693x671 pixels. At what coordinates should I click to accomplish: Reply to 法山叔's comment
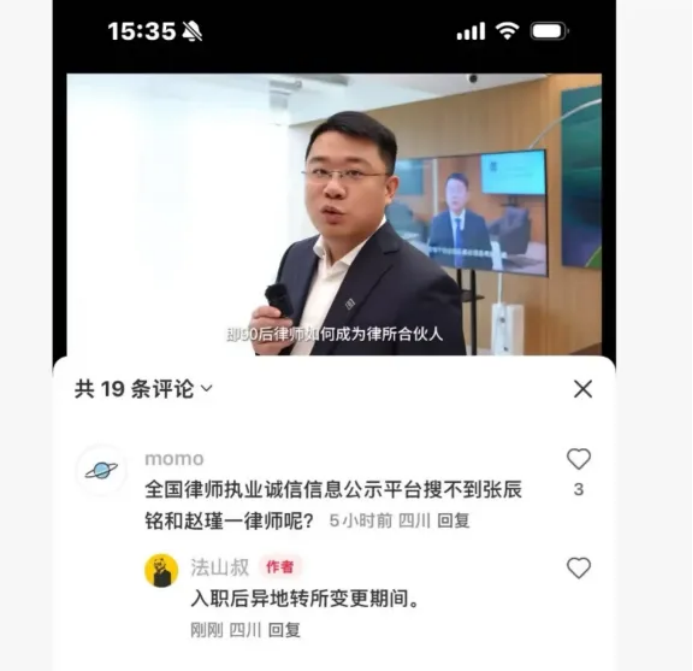pyautogui.click(x=284, y=630)
